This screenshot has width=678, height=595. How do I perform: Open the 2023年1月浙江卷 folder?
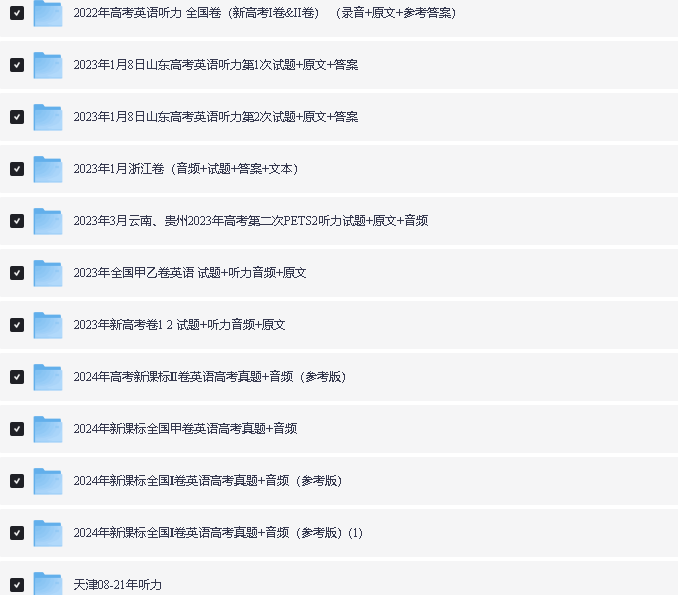coord(185,169)
